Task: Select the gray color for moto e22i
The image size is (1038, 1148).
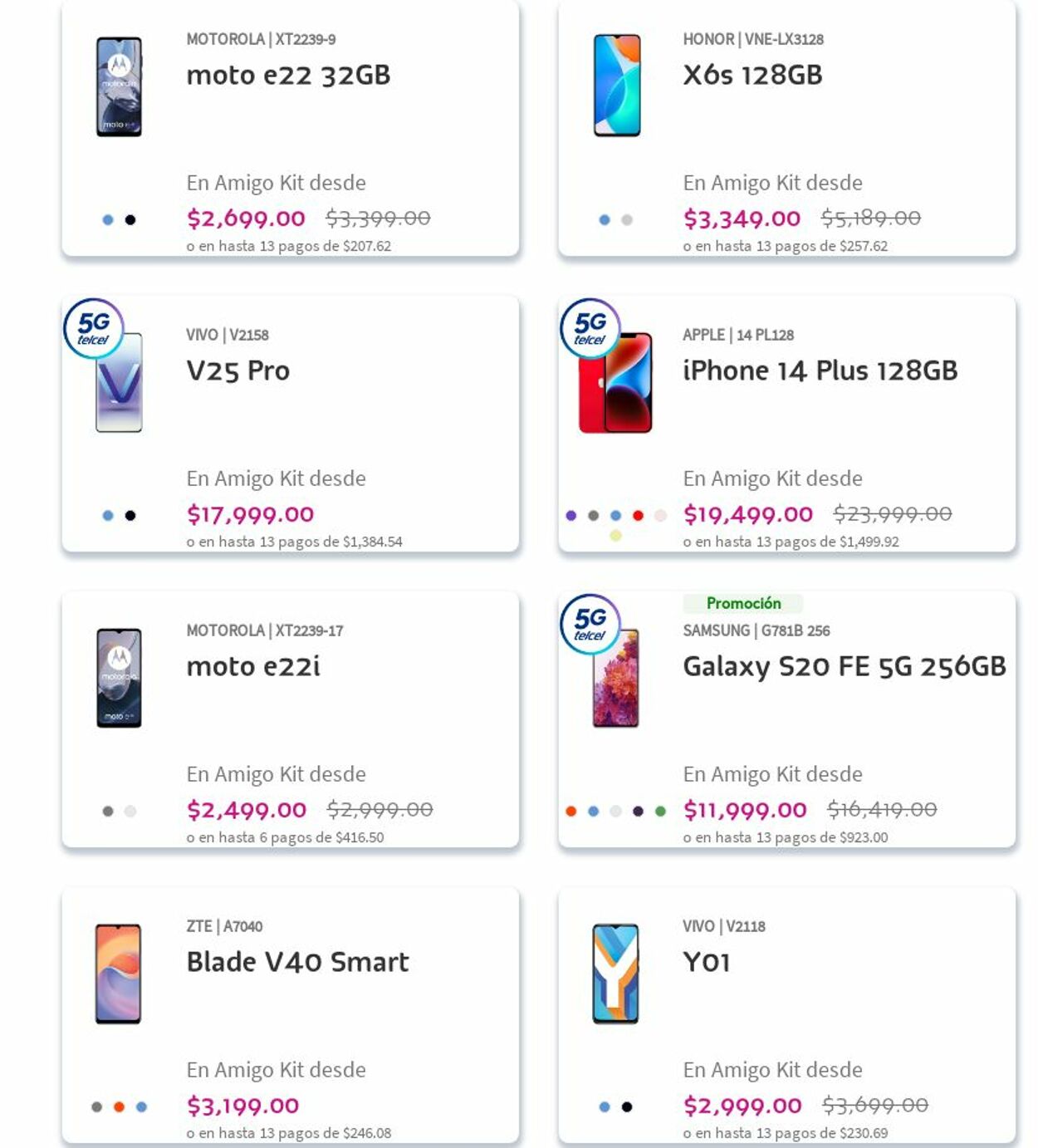Action: tap(108, 812)
